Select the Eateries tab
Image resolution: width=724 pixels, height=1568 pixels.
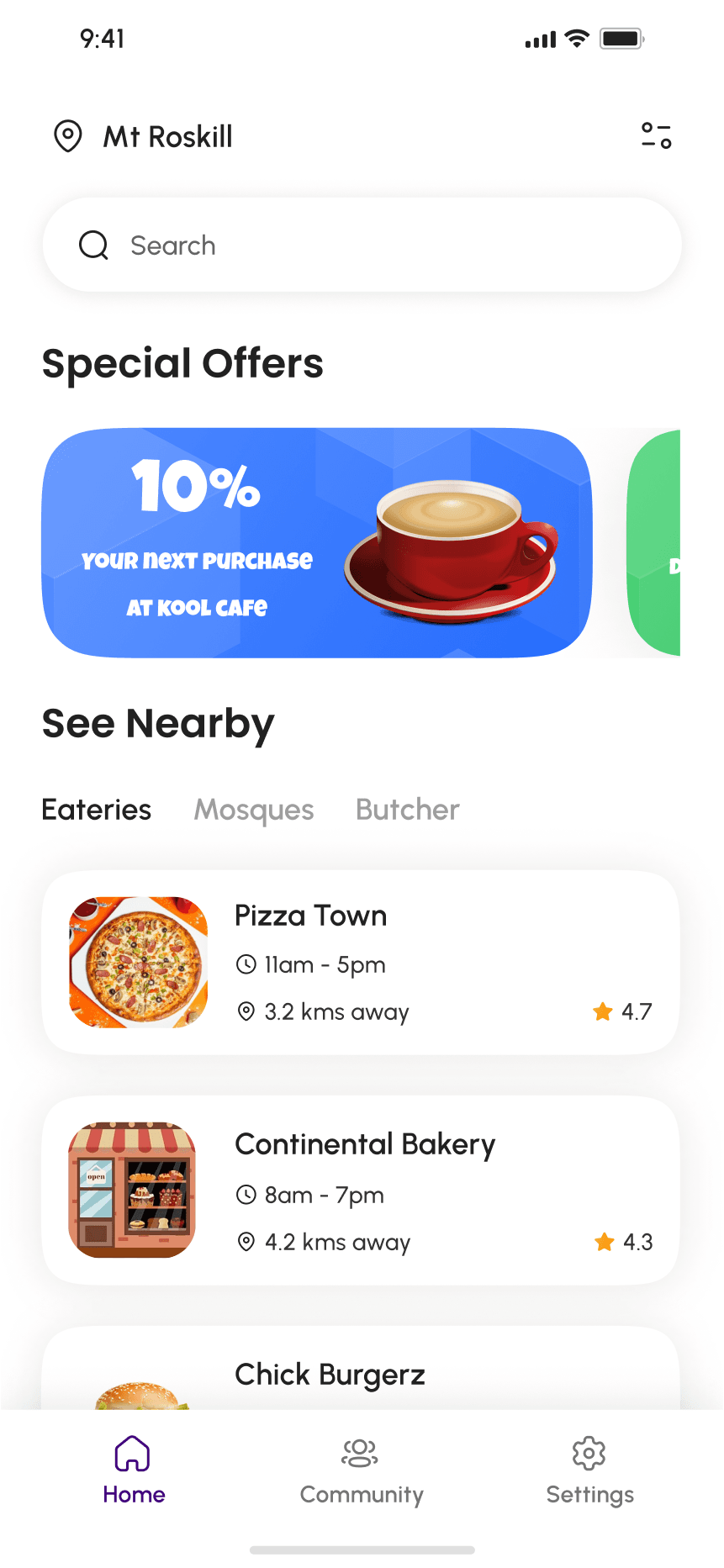tap(96, 809)
